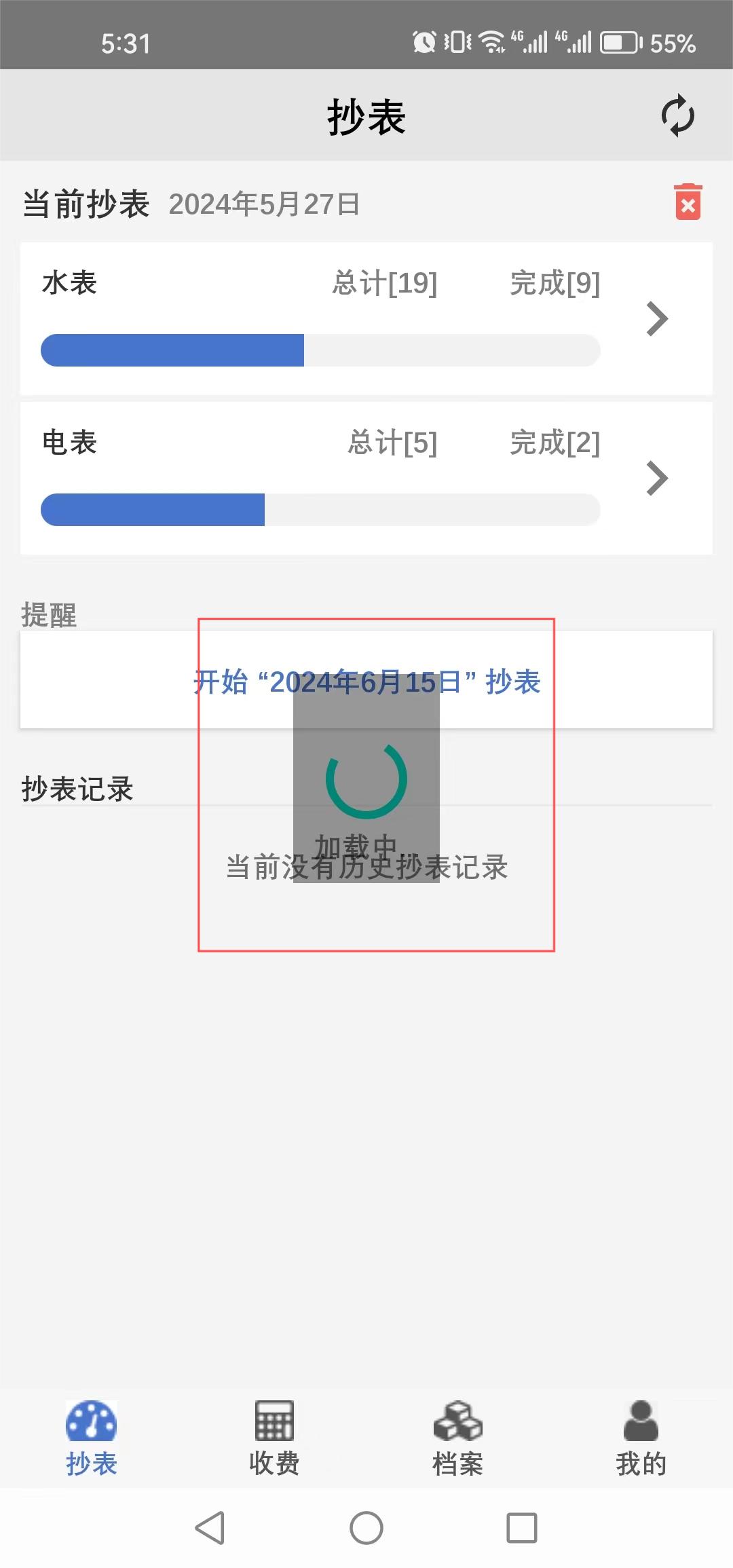
Task: Switch to the 档案 tab
Action: (457, 1438)
